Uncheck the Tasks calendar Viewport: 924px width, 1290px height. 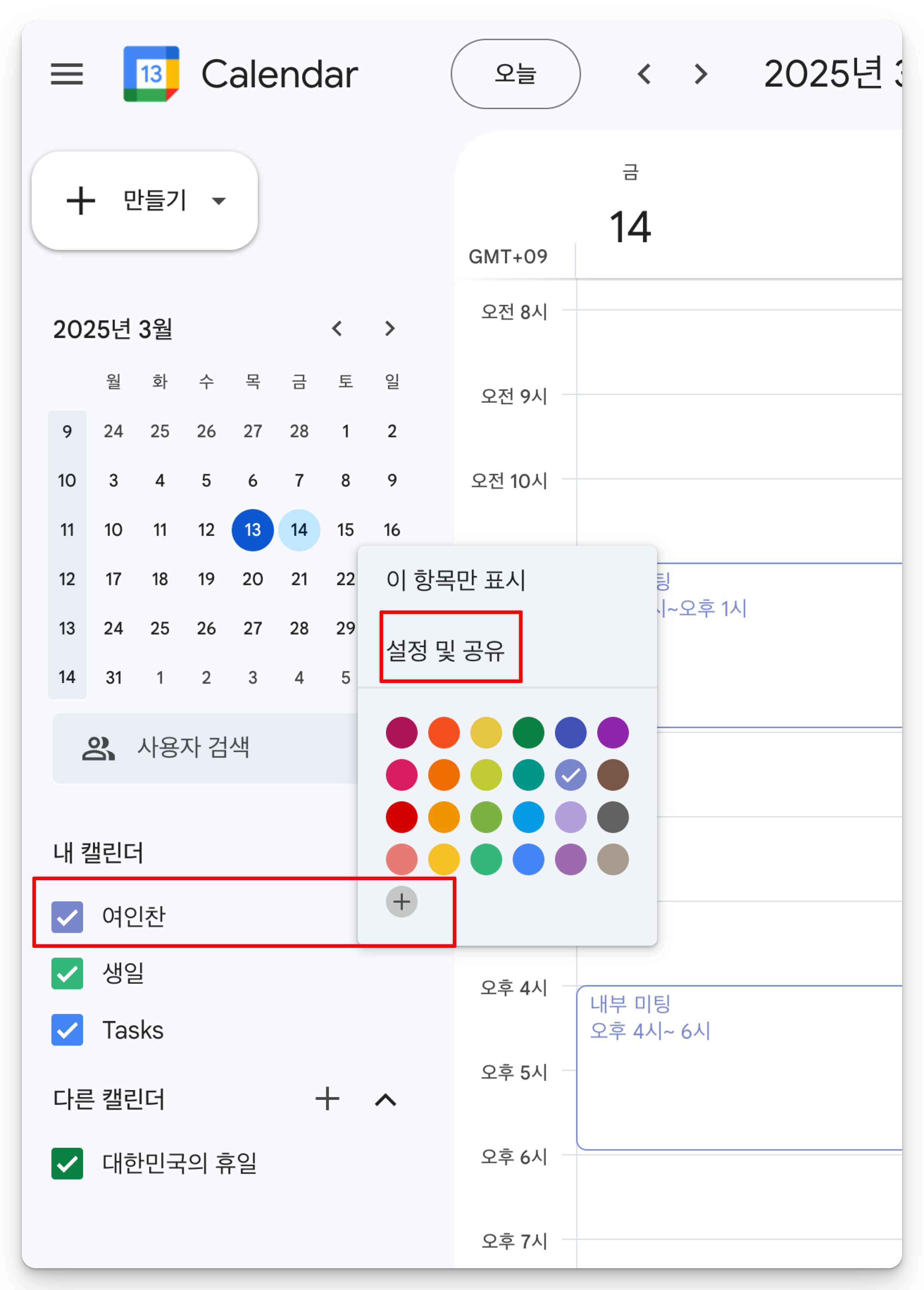pyautogui.click(x=67, y=1029)
